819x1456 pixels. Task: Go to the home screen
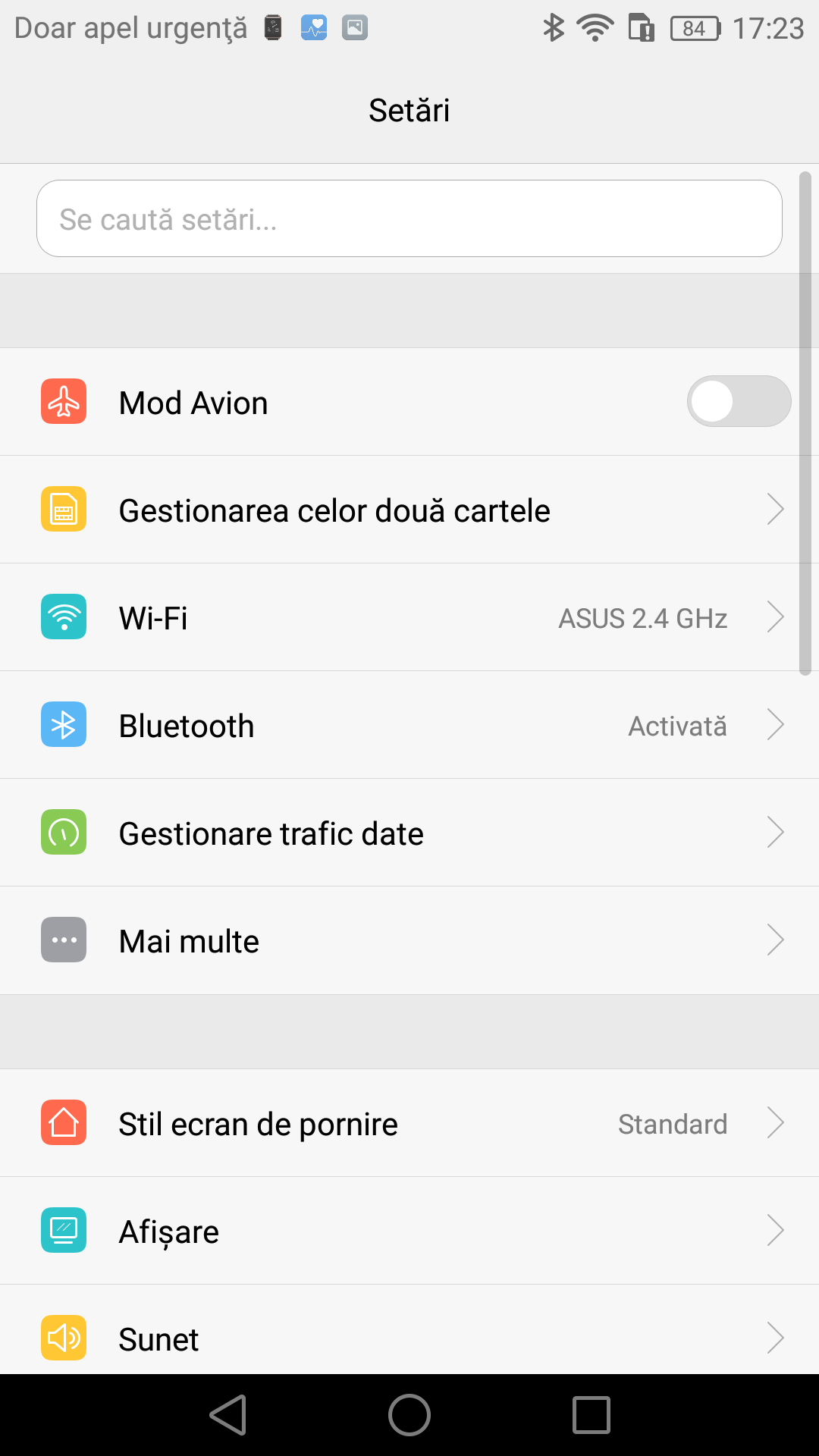point(409,1415)
